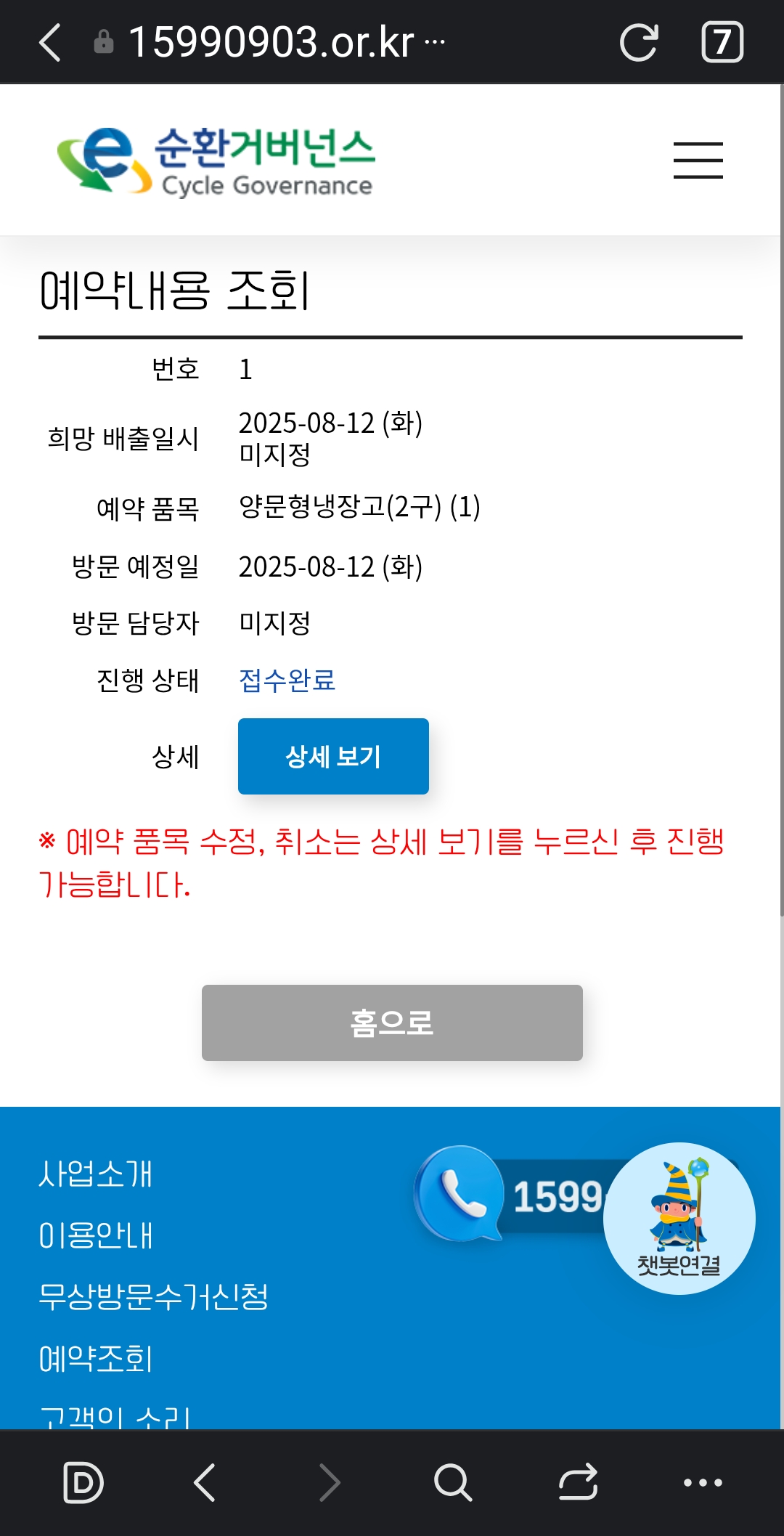
Task: Open the browser search icon
Action: 453,1482
